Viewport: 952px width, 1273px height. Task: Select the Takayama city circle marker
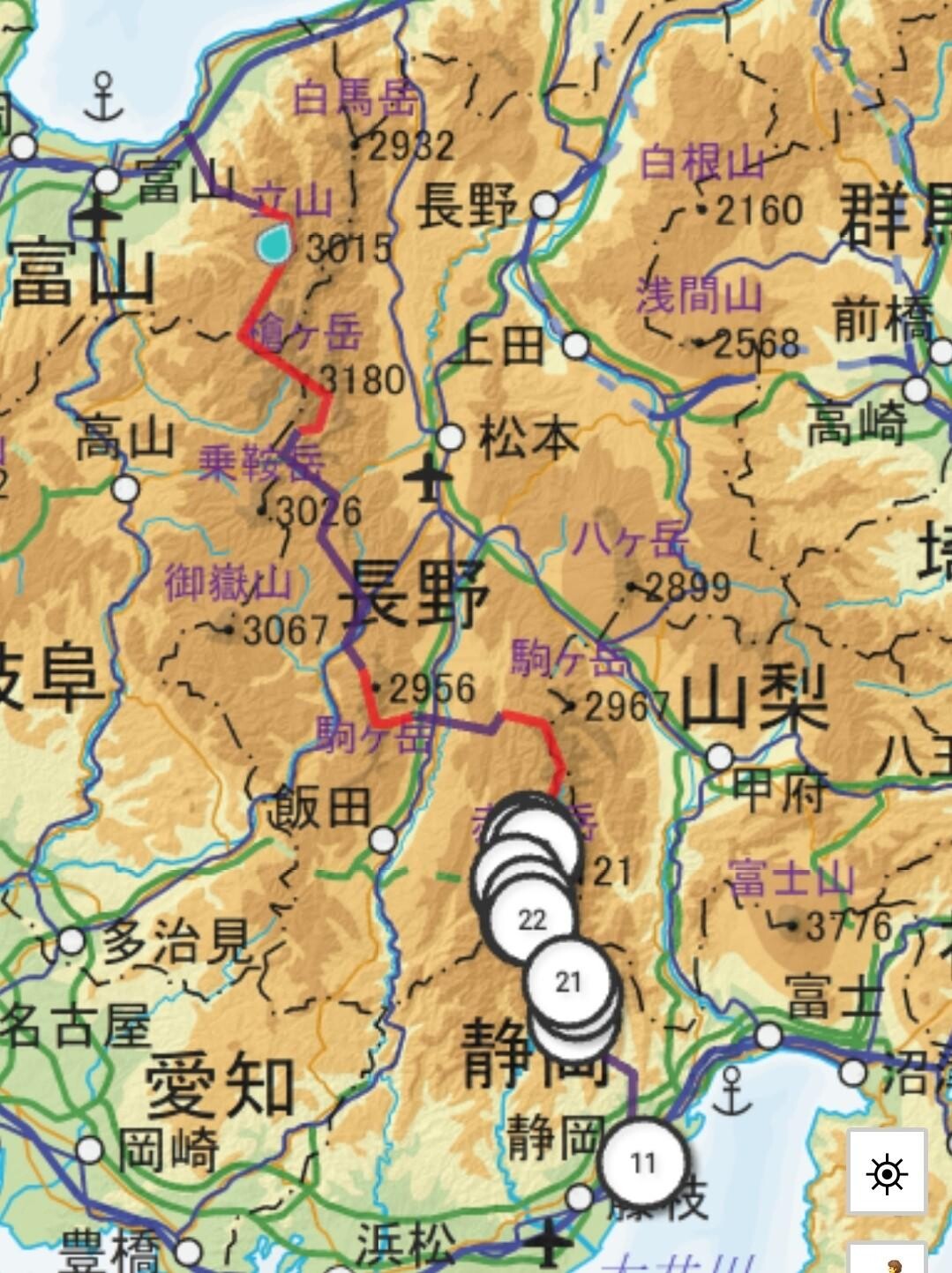coord(125,487)
